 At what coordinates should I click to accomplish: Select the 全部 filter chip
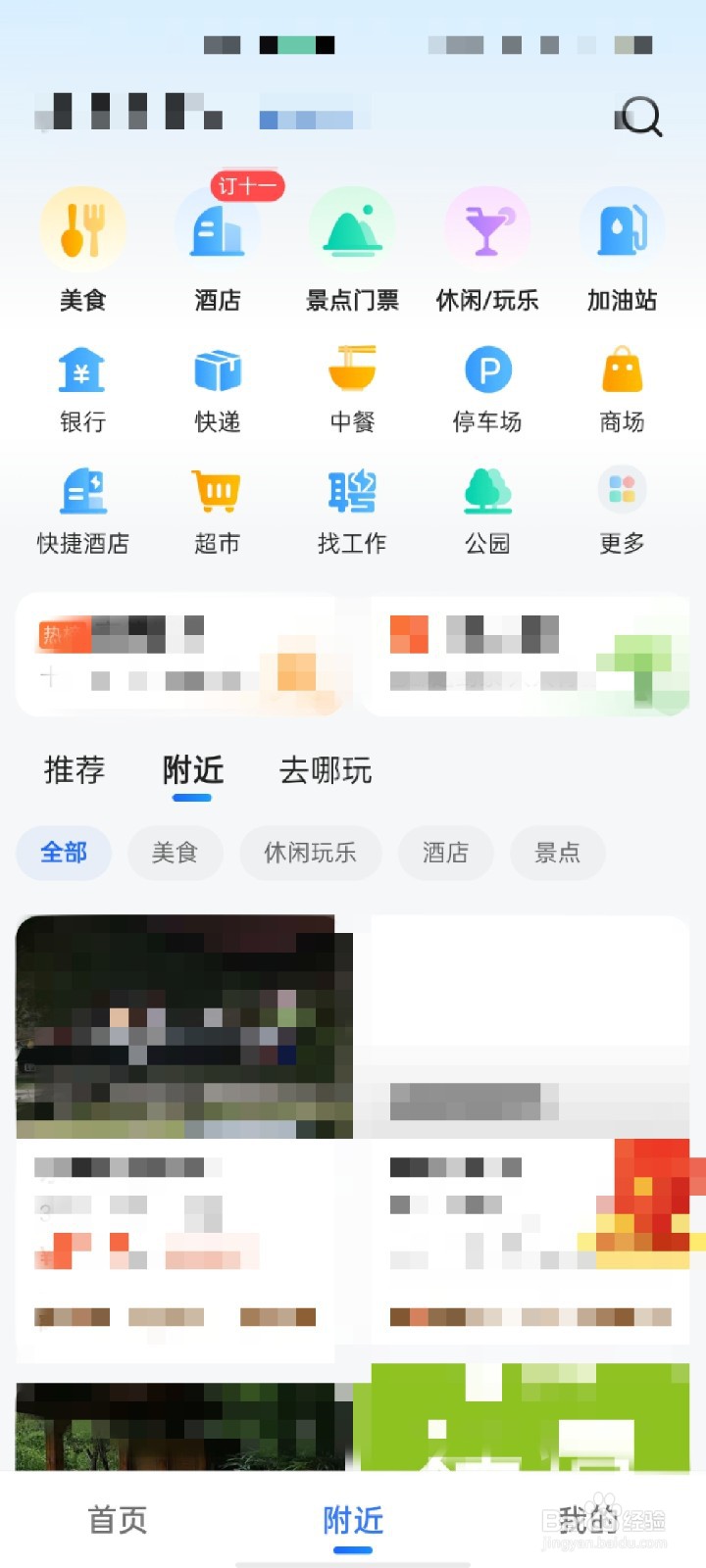64,853
